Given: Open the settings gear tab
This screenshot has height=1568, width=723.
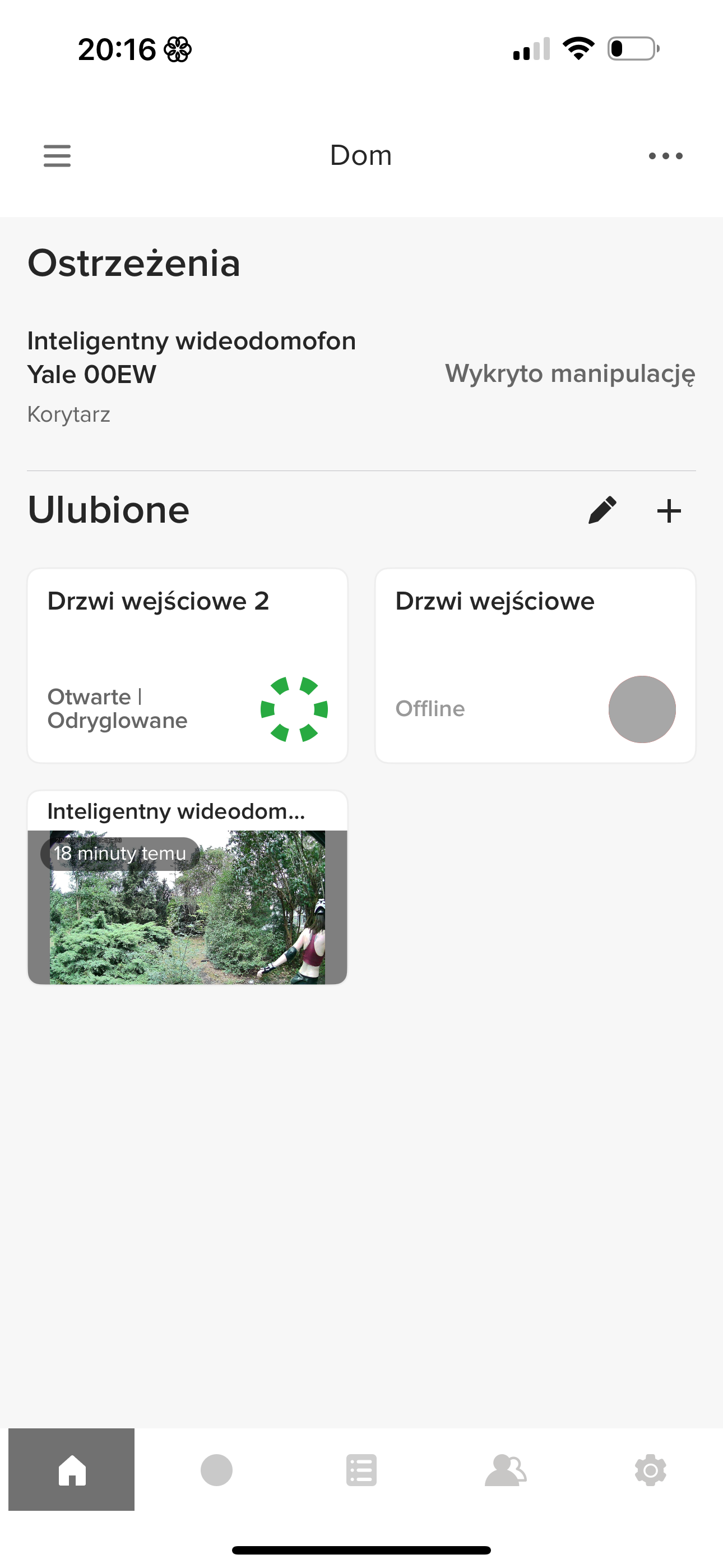Looking at the screenshot, I should click(650, 1470).
